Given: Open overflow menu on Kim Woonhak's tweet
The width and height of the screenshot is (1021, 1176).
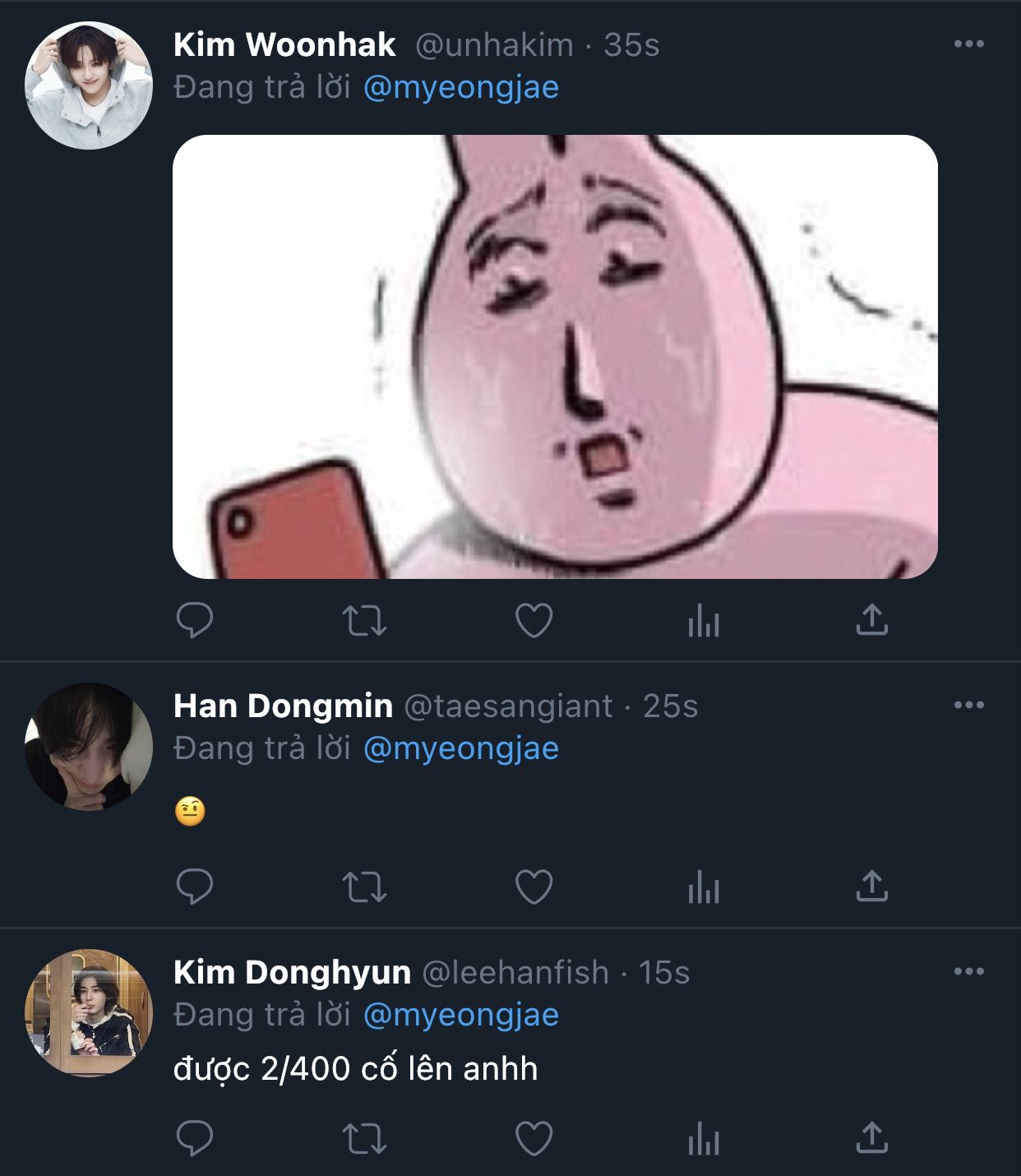Looking at the screenshot, I should pyautogui.click(x=968, y=44).
